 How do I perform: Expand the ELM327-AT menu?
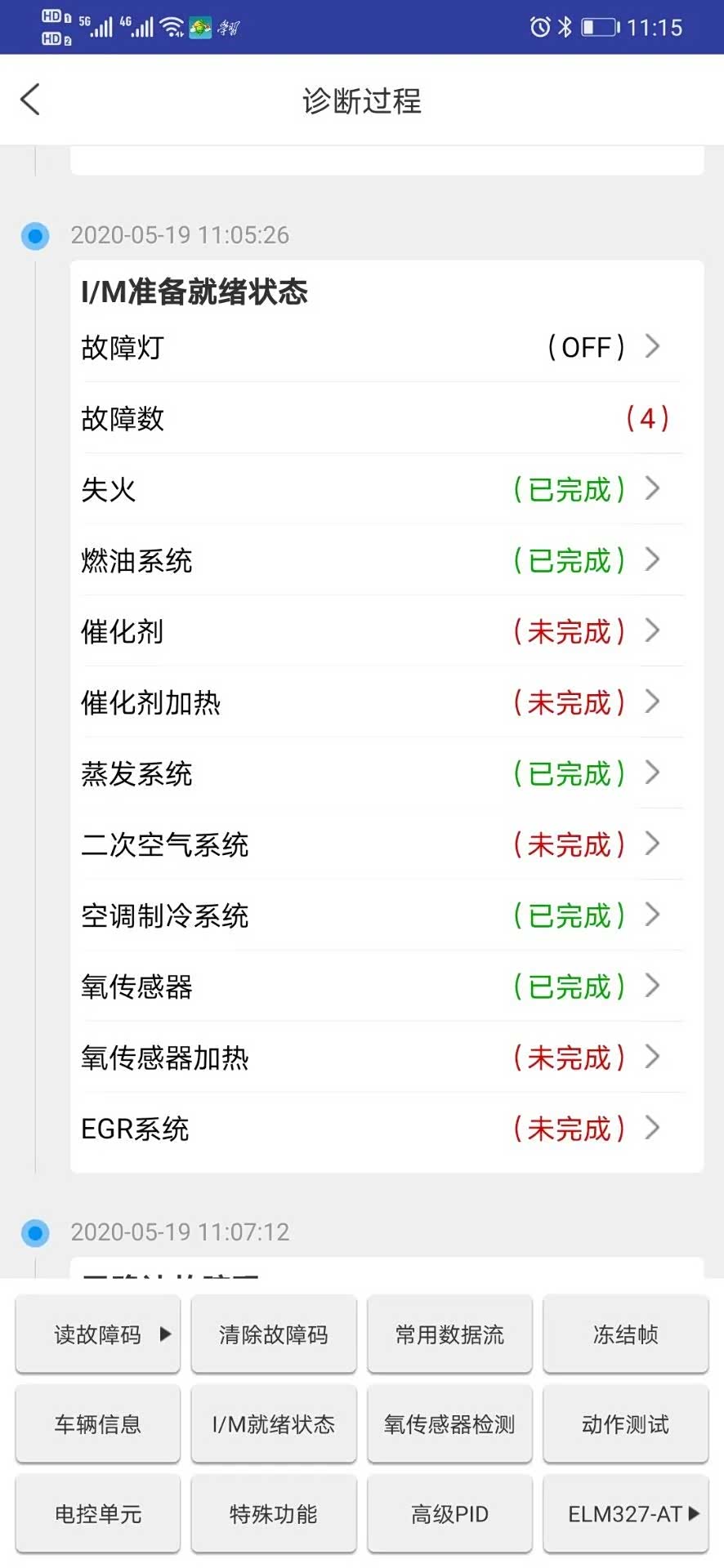pos(625,1514)
